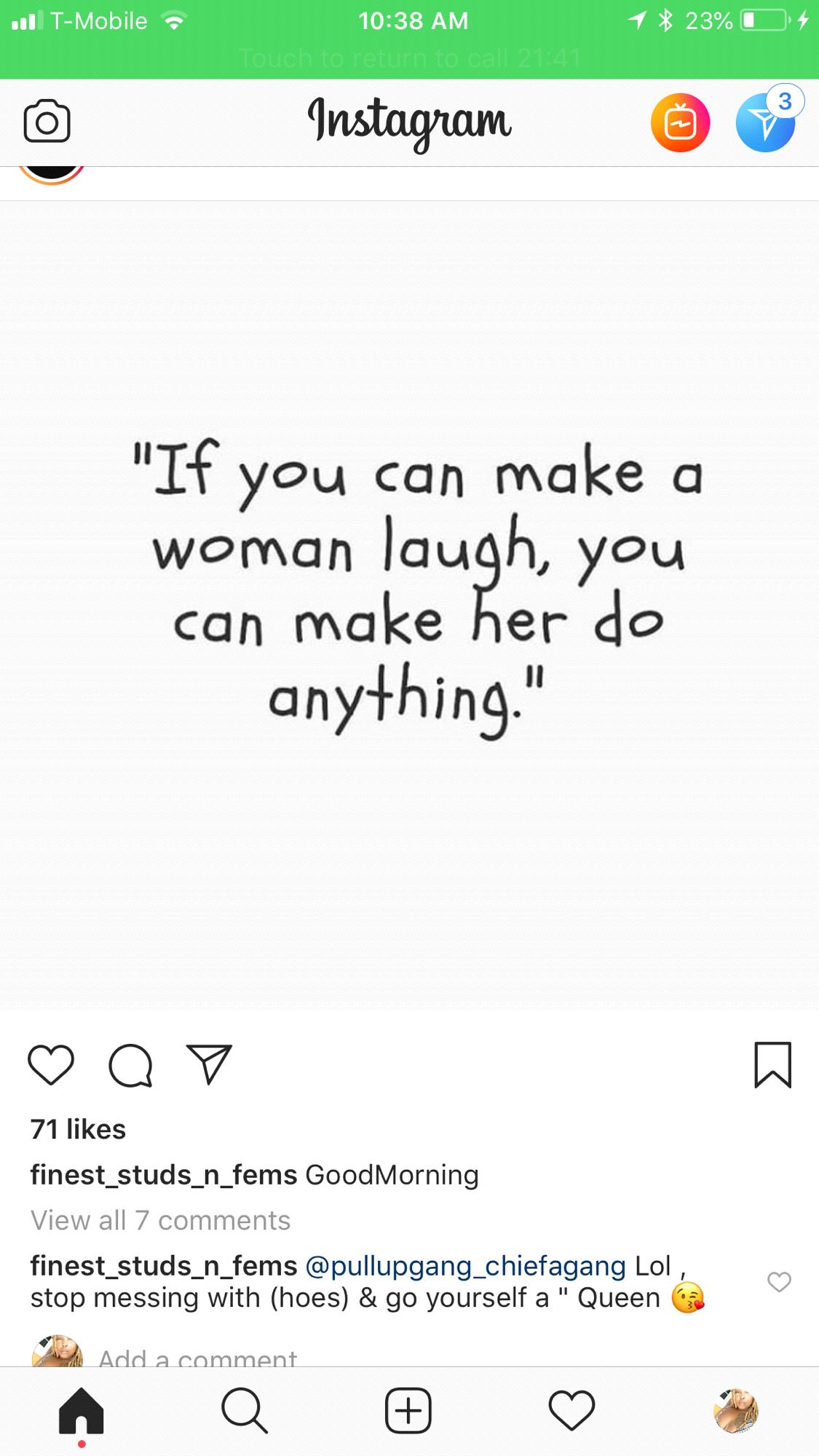This screenshot has height=1456, width=819.
Task: Open the camera from the top bar
Action: pos(47,122)
